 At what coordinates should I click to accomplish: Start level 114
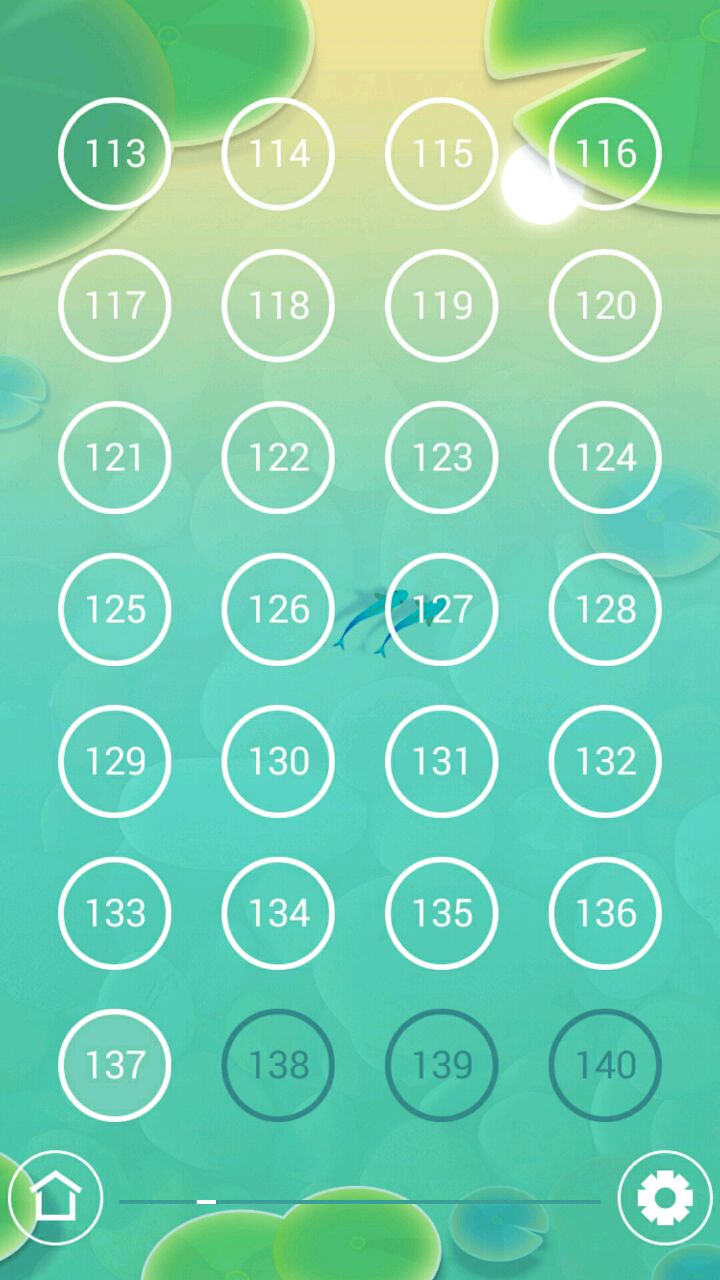(x=278, y=154)
